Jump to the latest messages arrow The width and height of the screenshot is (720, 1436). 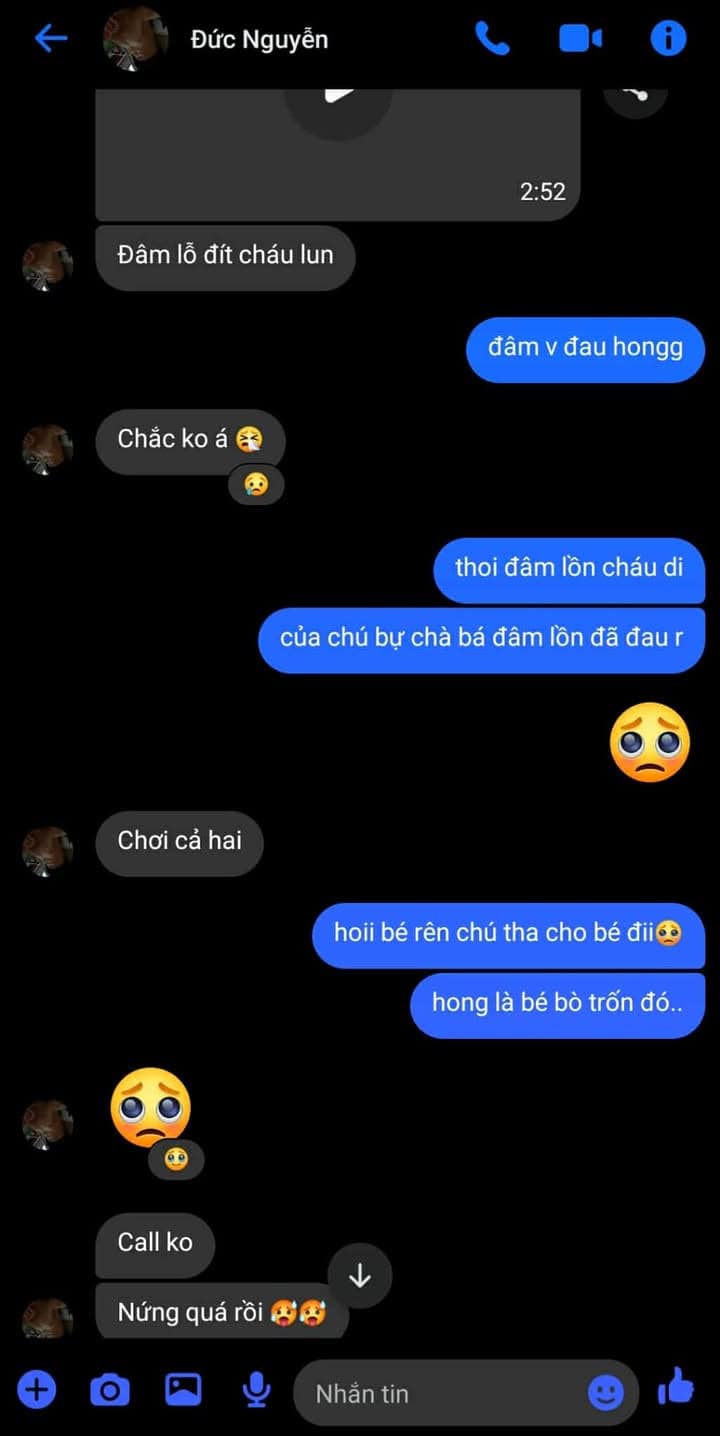359,1276
